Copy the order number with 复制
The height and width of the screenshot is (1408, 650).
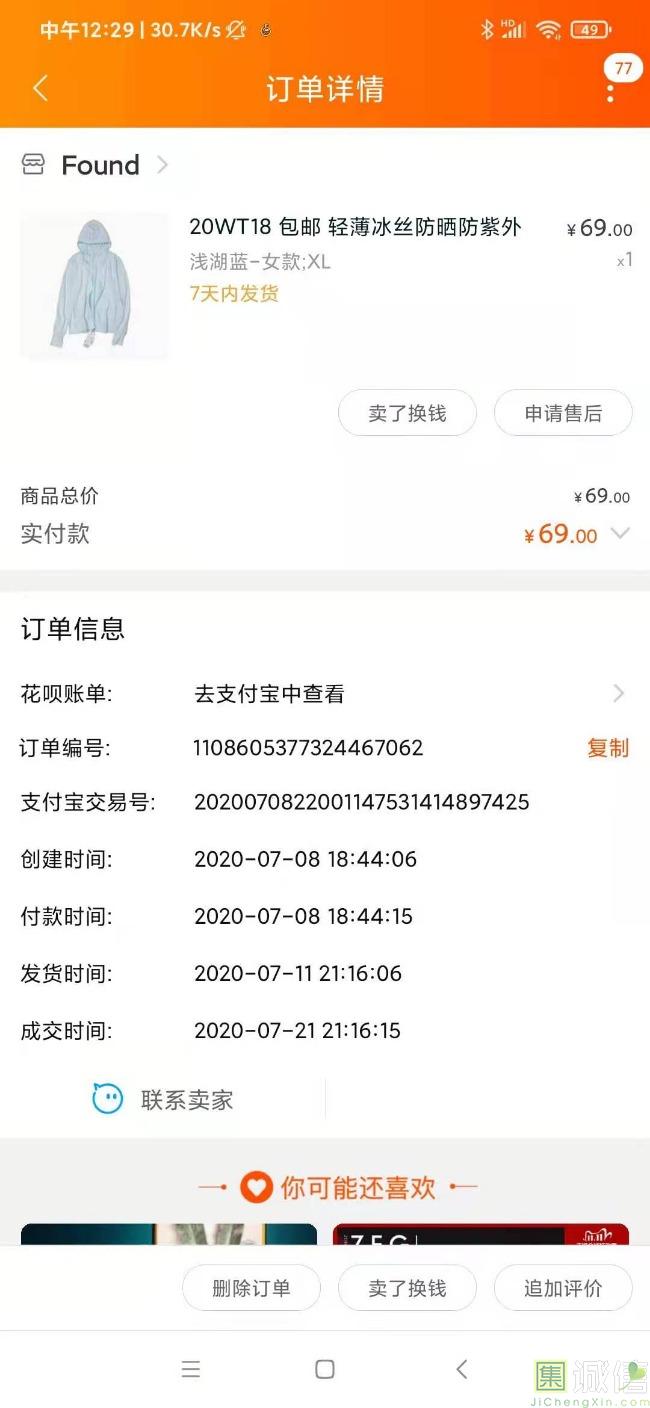point(607,748)
